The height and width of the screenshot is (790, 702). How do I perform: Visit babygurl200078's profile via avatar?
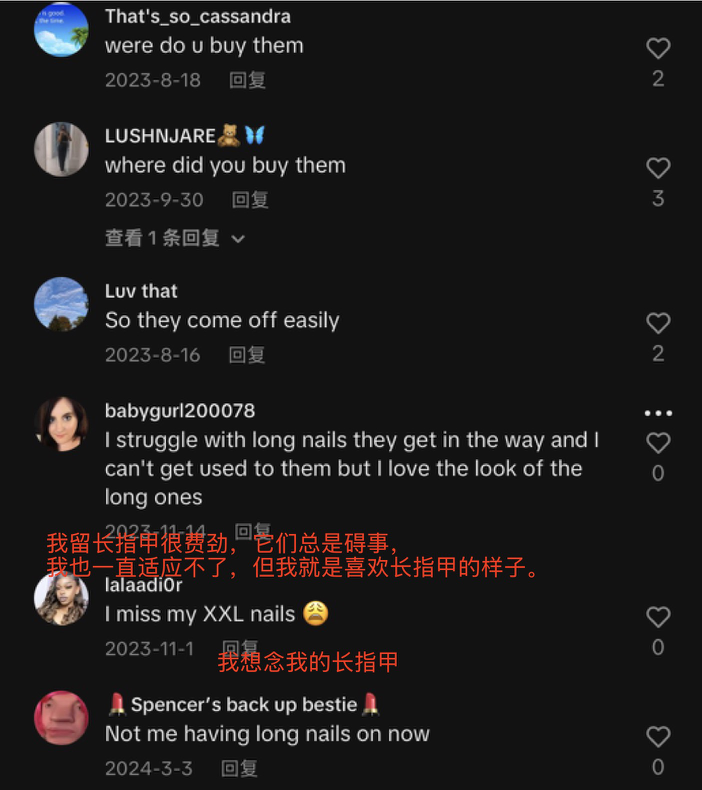click(x=61, y=424)
